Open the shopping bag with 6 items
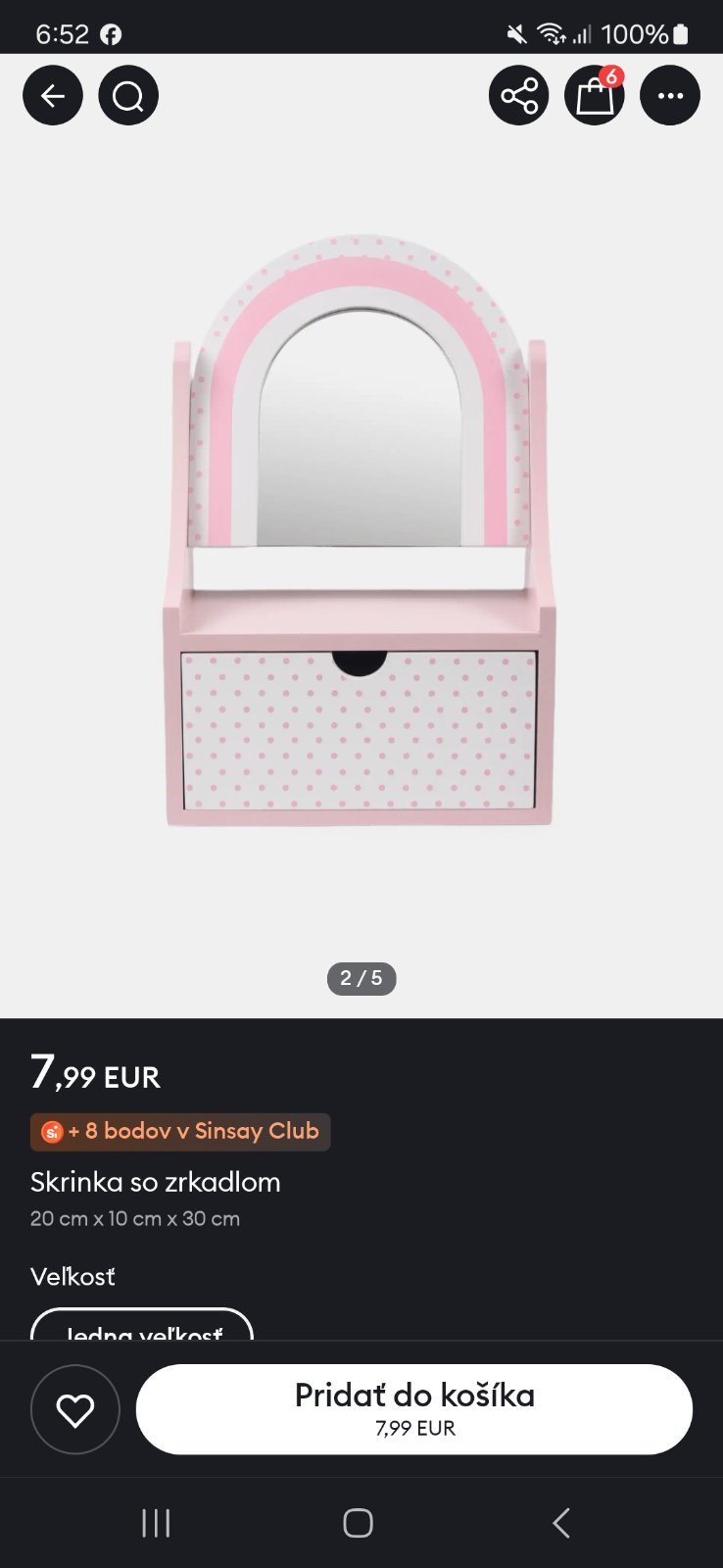The height and width of the screenshot is (1568, 723). click(595, 96)
